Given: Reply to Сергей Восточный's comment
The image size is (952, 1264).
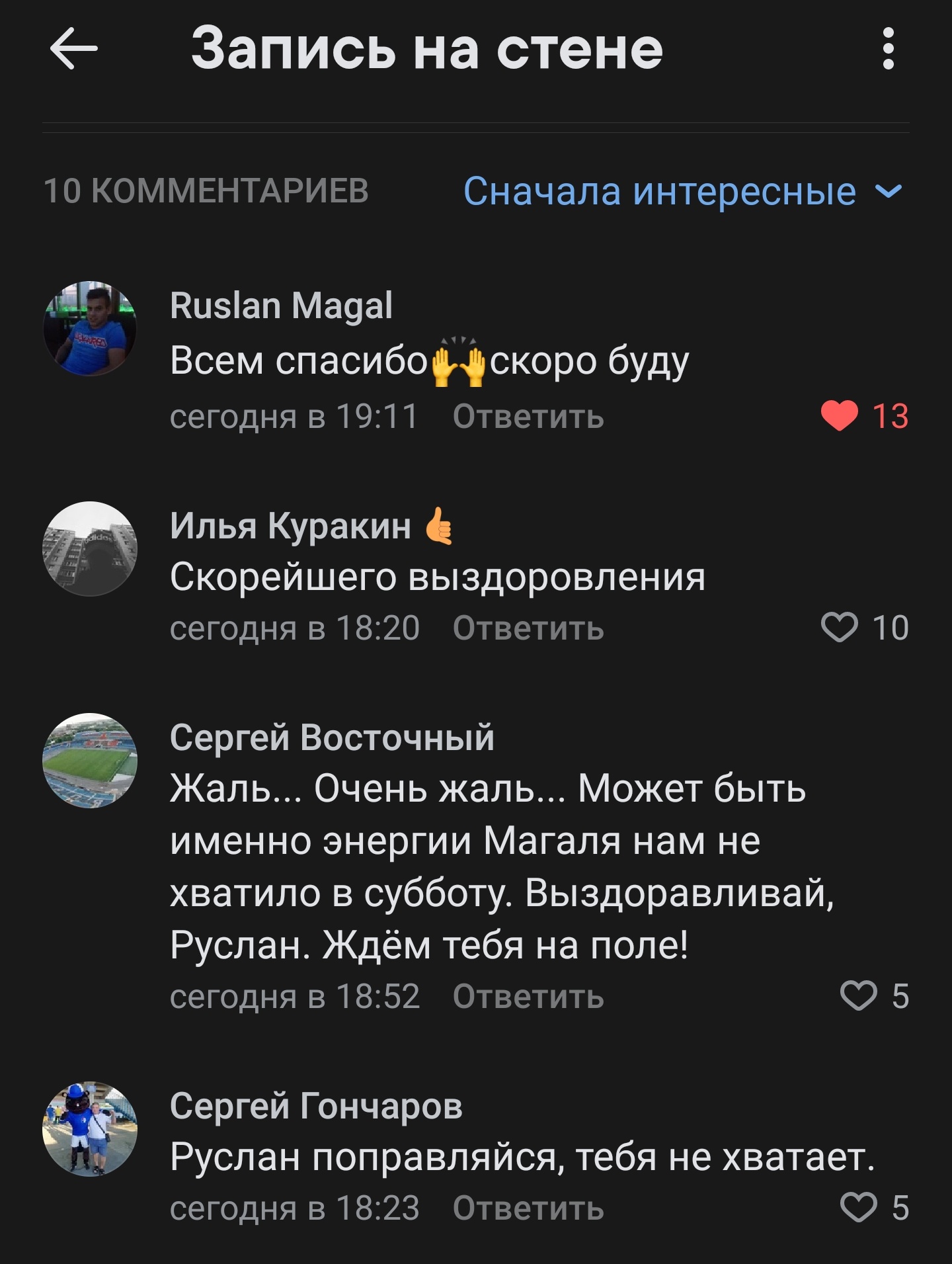Looking at the screenshot, I should (x=528, y=996).
